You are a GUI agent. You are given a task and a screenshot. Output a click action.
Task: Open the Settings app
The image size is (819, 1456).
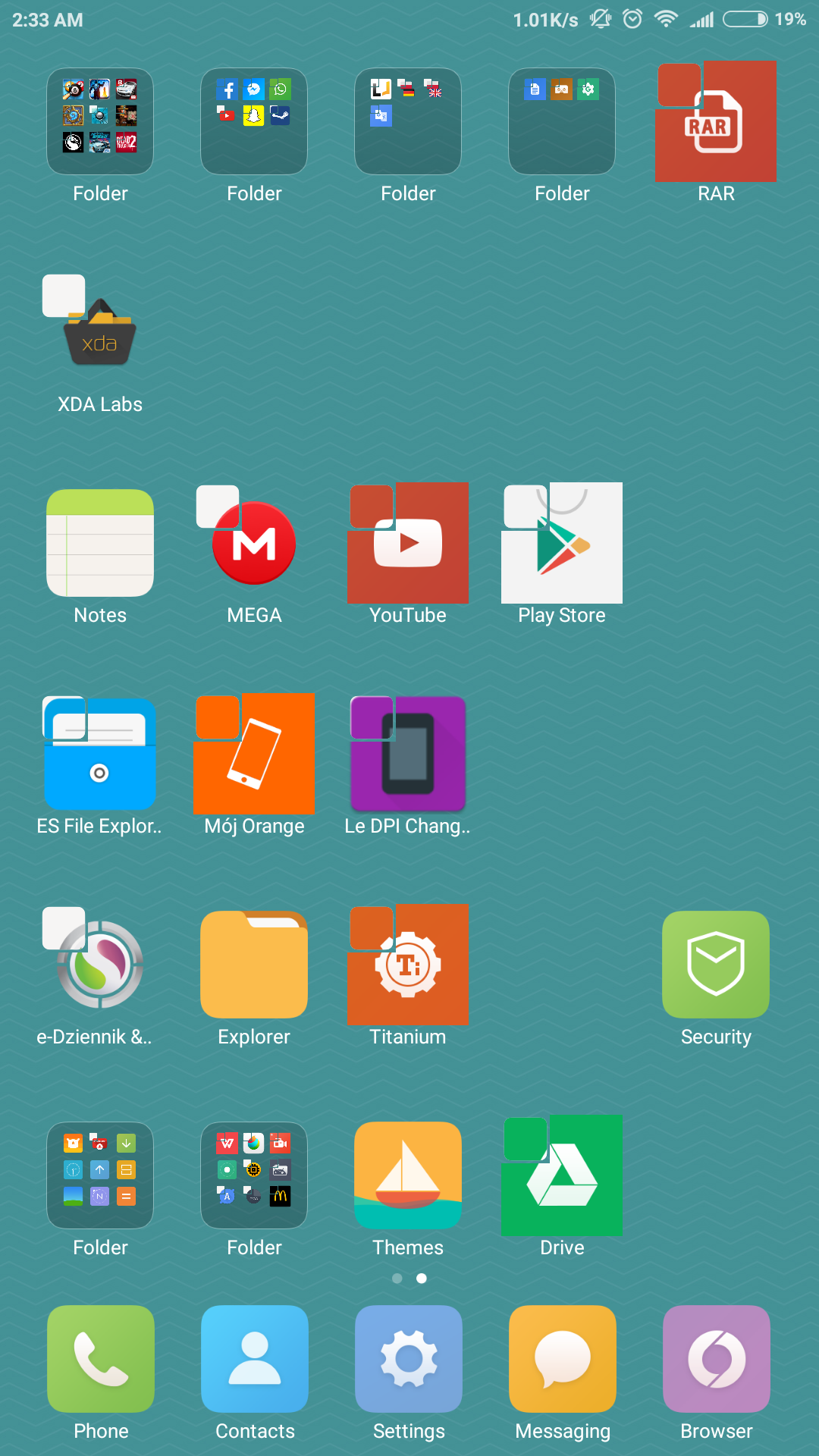(409, 1359)
